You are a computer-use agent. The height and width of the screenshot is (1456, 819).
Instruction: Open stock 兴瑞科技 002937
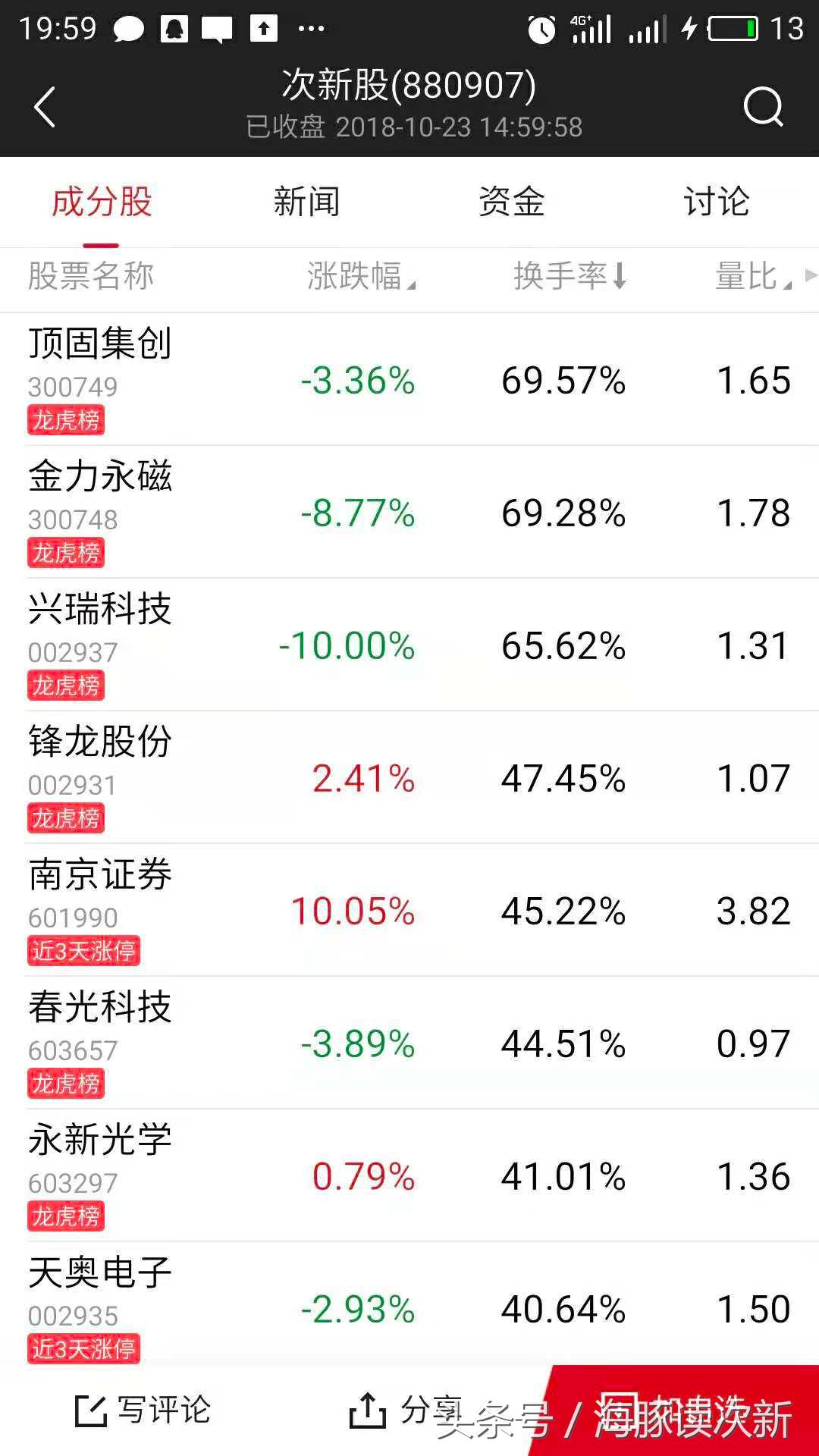click(x=409, y=645)
